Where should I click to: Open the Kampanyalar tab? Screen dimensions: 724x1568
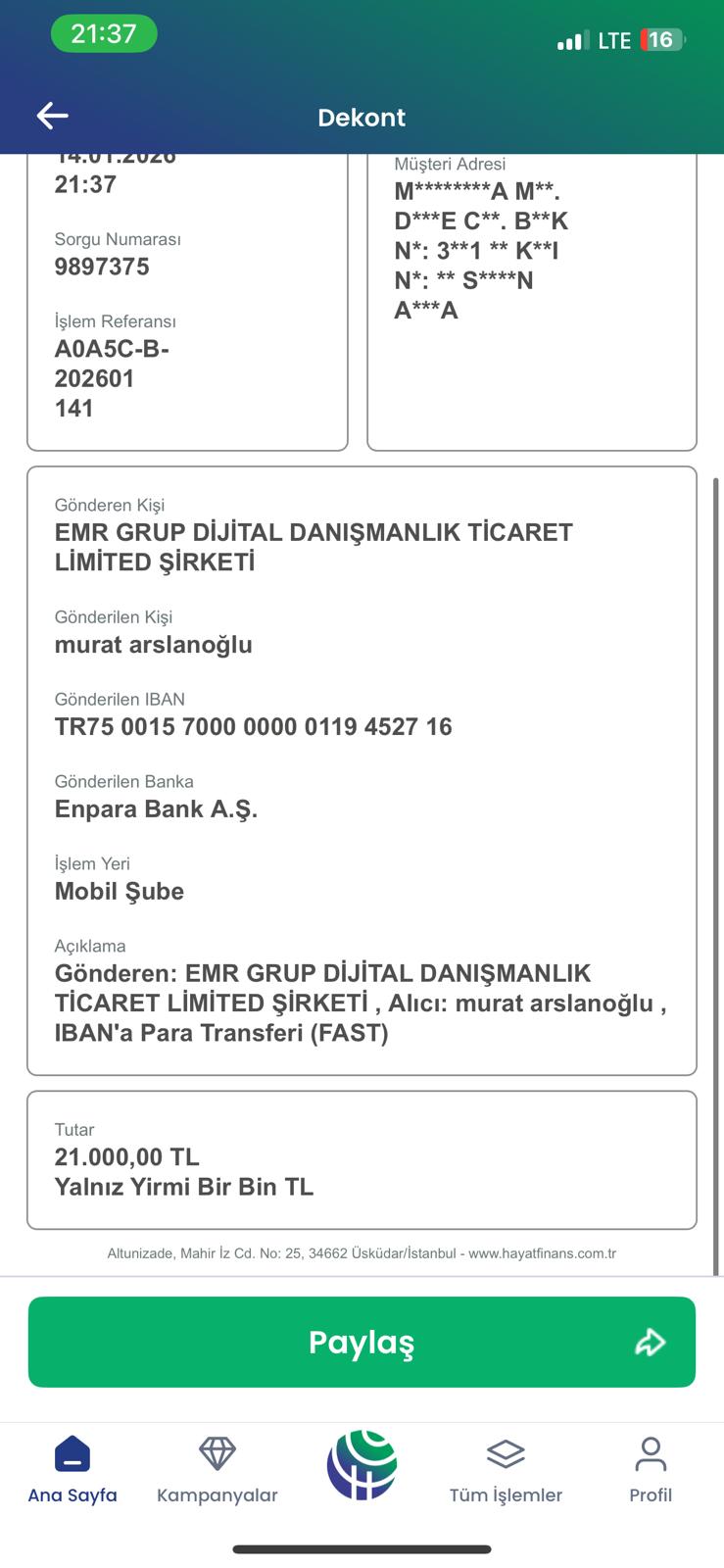click(217, 1469)
